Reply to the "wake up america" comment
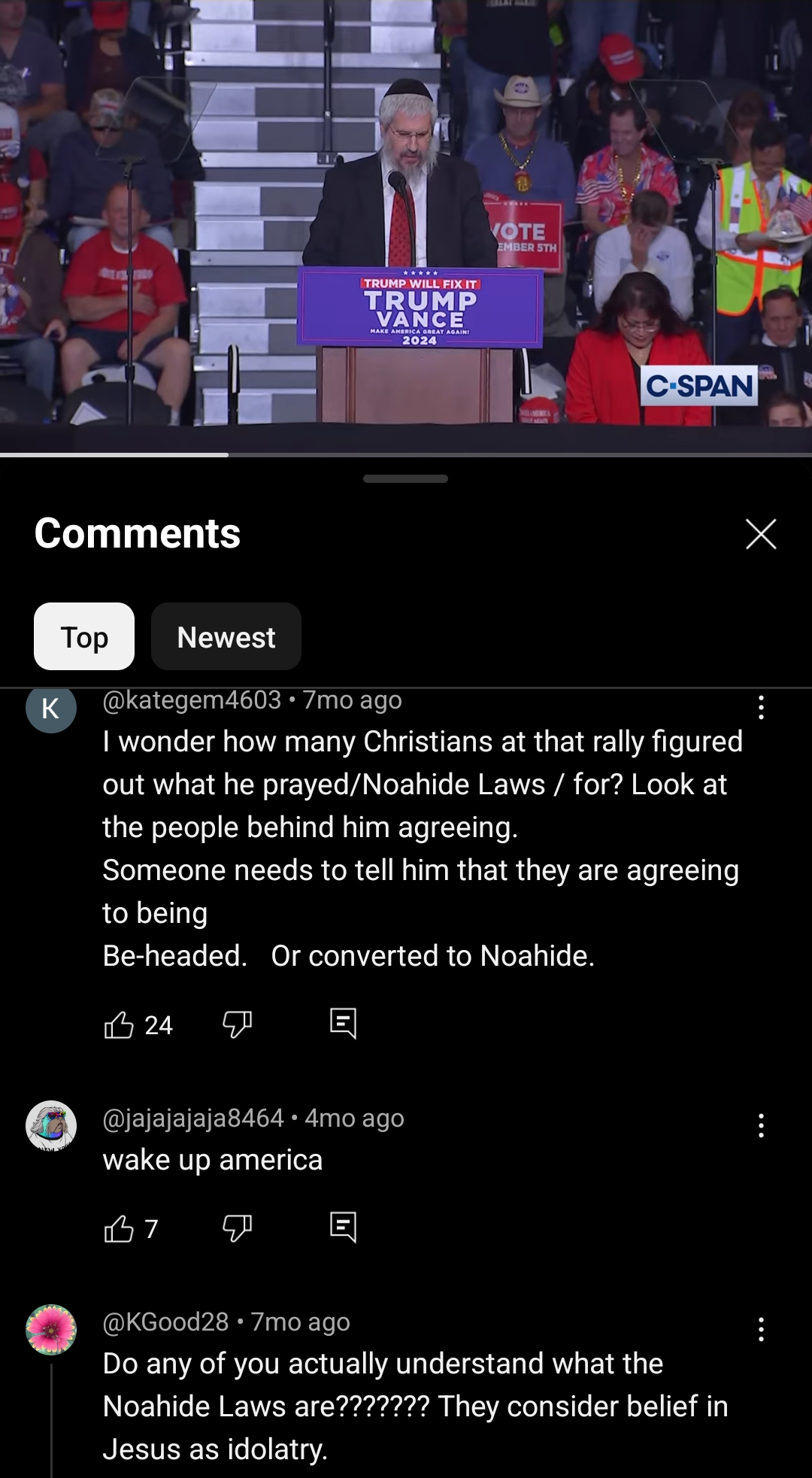Screen dimensions: 812x1478 pyautogui.click(x=344, y=1228)
